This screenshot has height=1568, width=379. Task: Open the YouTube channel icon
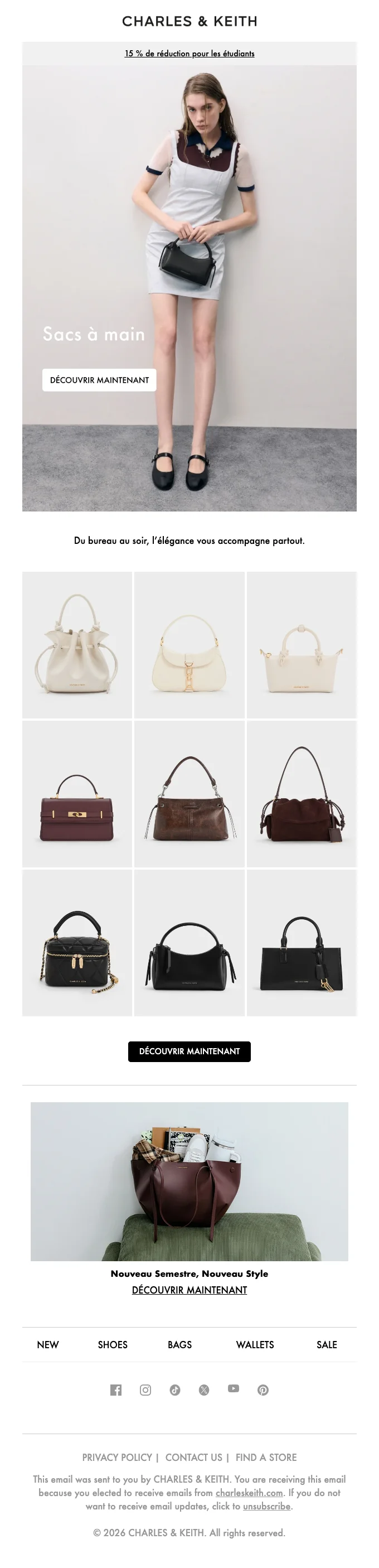click(x=234, y=1388)
